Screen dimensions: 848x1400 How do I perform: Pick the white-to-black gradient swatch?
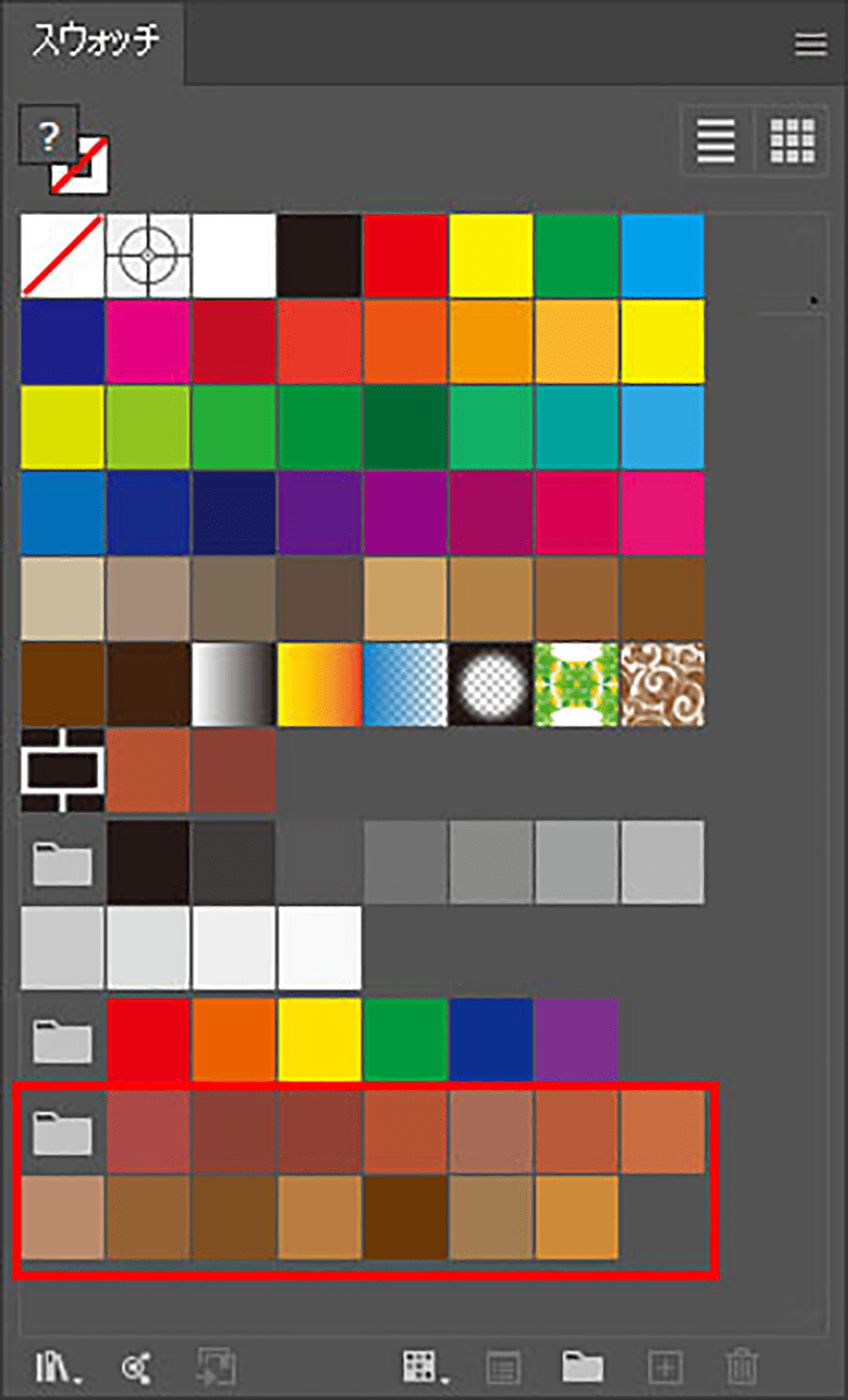(x=234, y=684)
